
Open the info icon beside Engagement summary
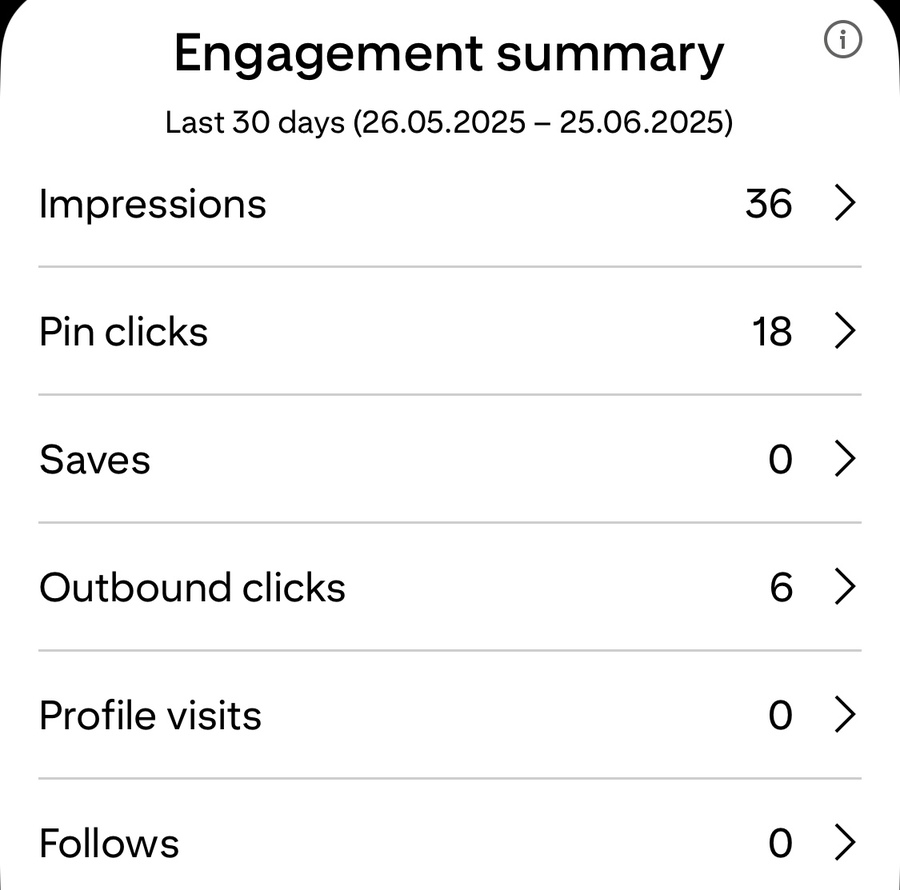pyautogui.click(x=843, y=40)
